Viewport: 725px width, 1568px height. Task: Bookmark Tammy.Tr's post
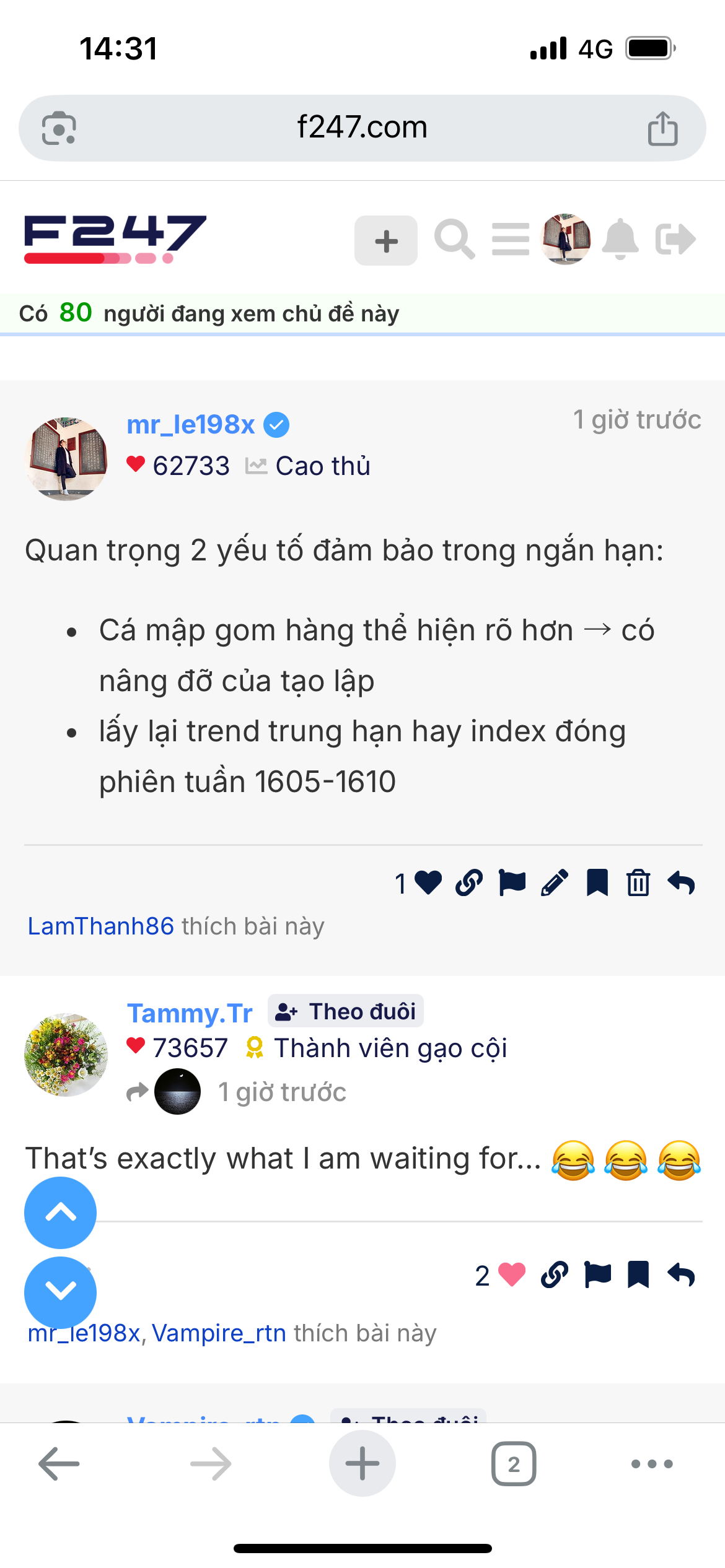coord(638,1275)
